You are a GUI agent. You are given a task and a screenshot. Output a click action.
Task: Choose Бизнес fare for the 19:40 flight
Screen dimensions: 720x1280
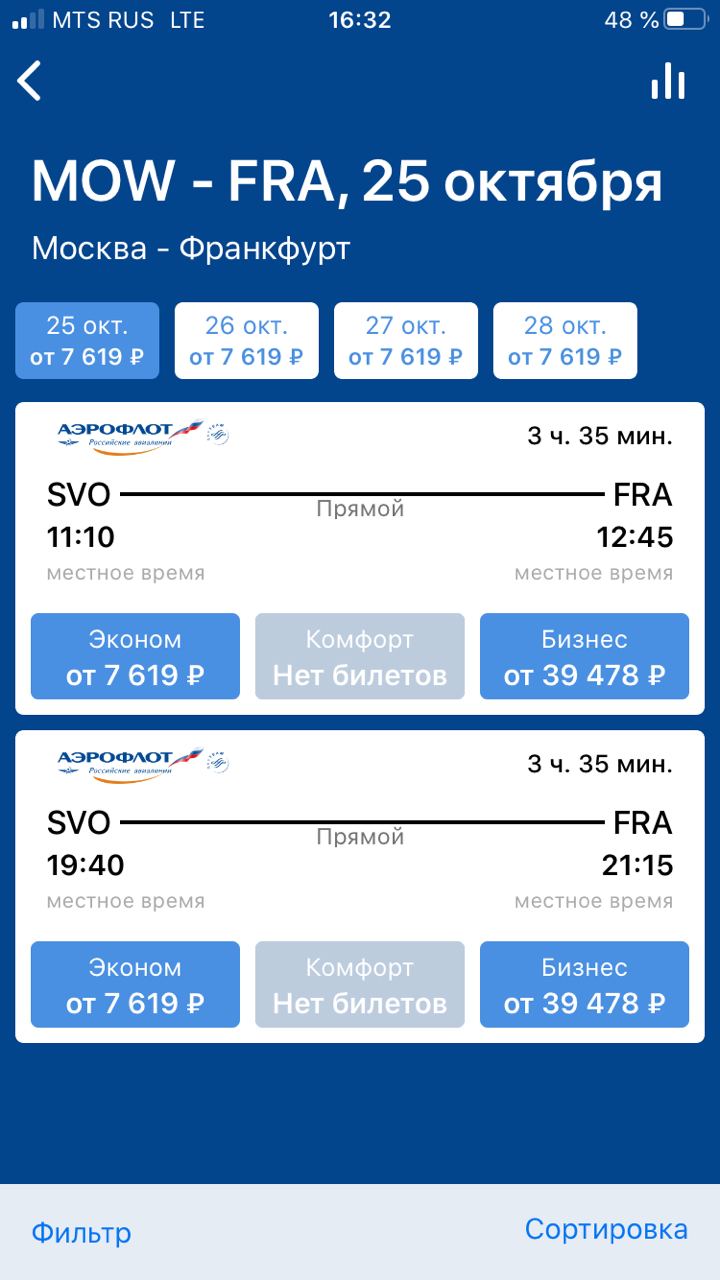point(584,984)
